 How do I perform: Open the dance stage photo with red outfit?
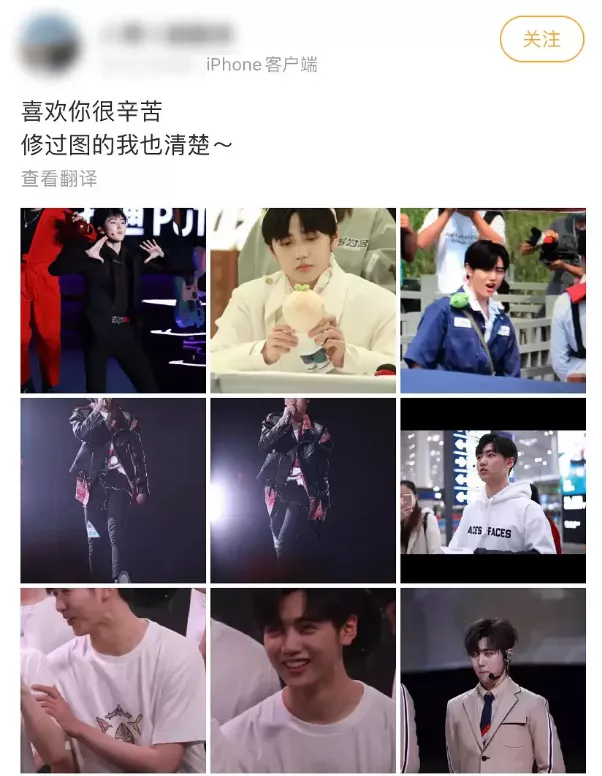tap(113, 300)
